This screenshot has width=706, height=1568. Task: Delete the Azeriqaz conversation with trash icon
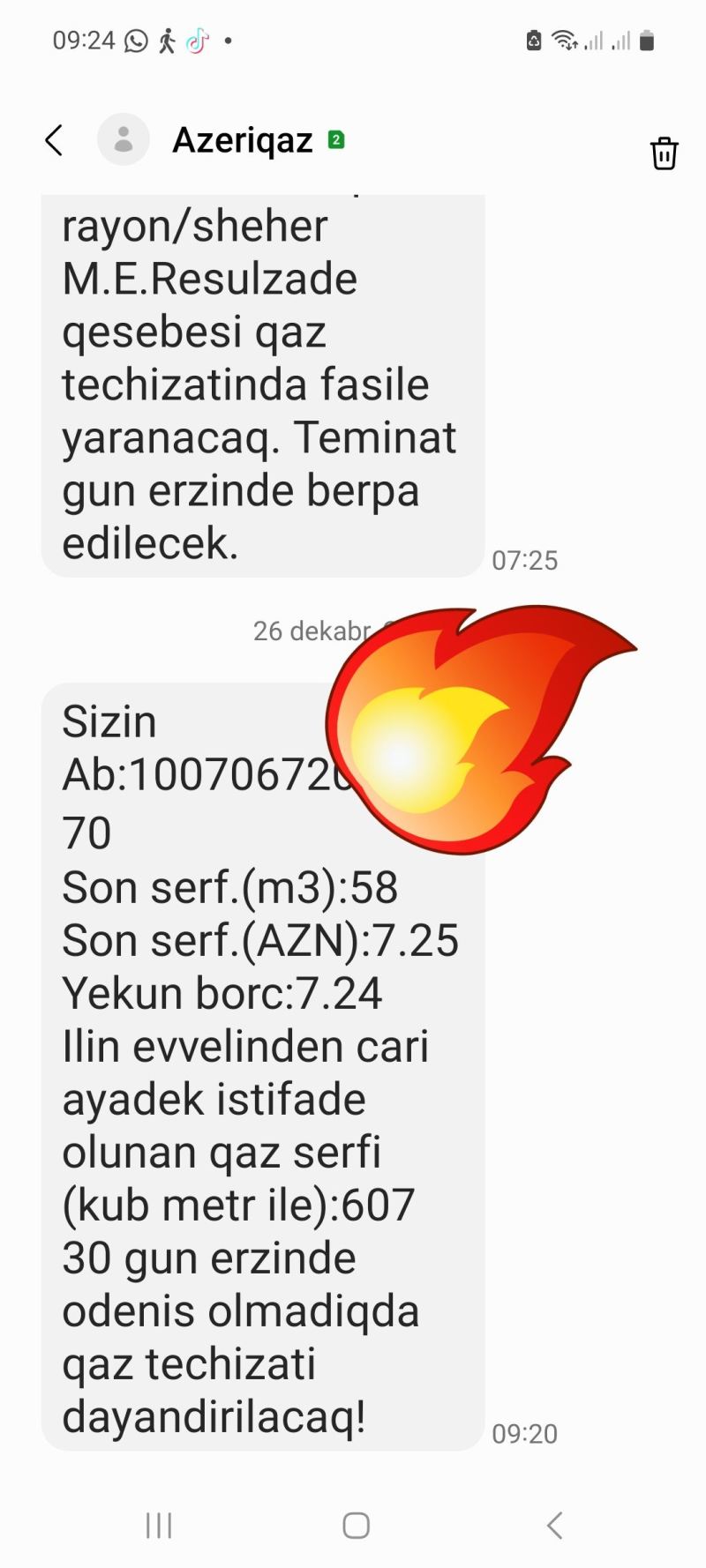click(x=664, y=153)
